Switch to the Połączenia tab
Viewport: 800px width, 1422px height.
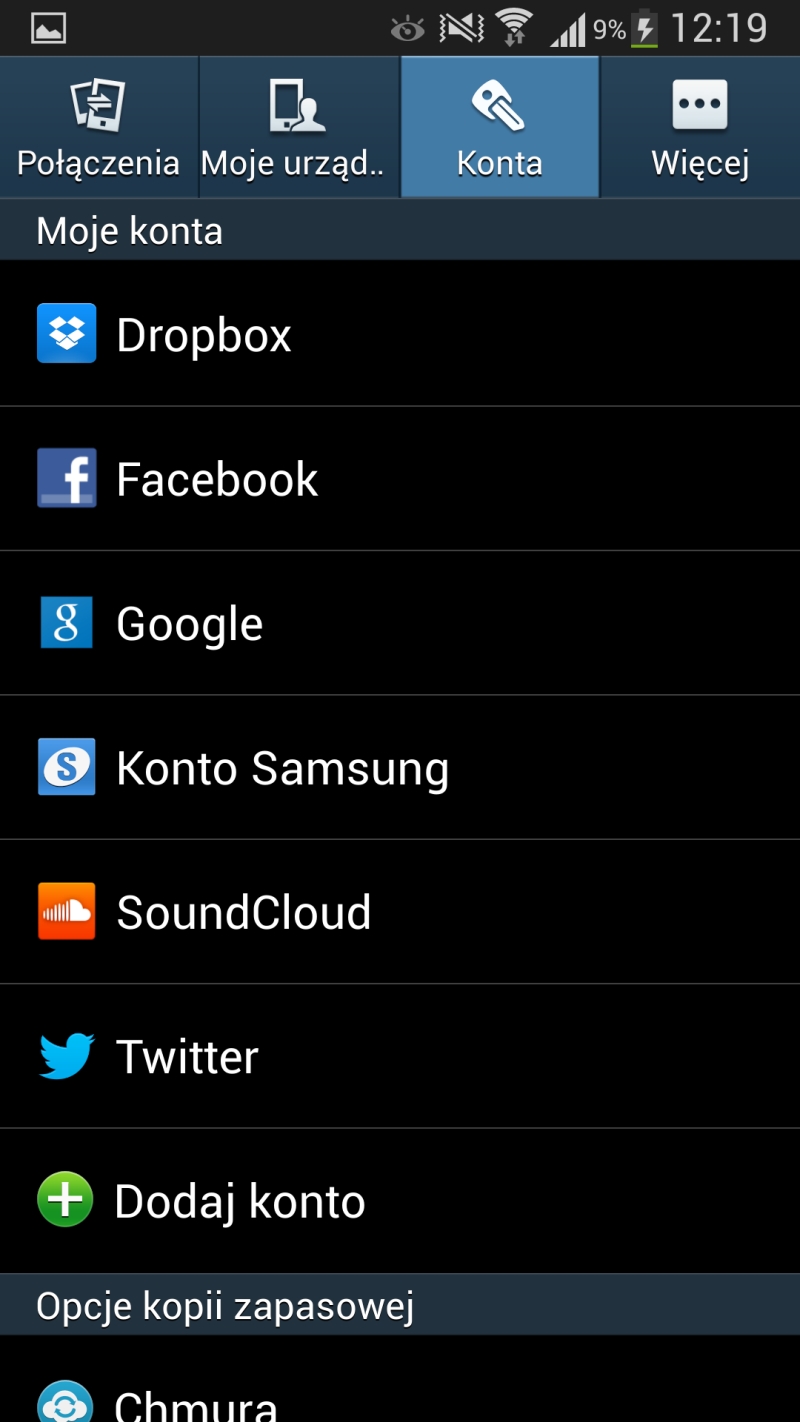(99, 127)
